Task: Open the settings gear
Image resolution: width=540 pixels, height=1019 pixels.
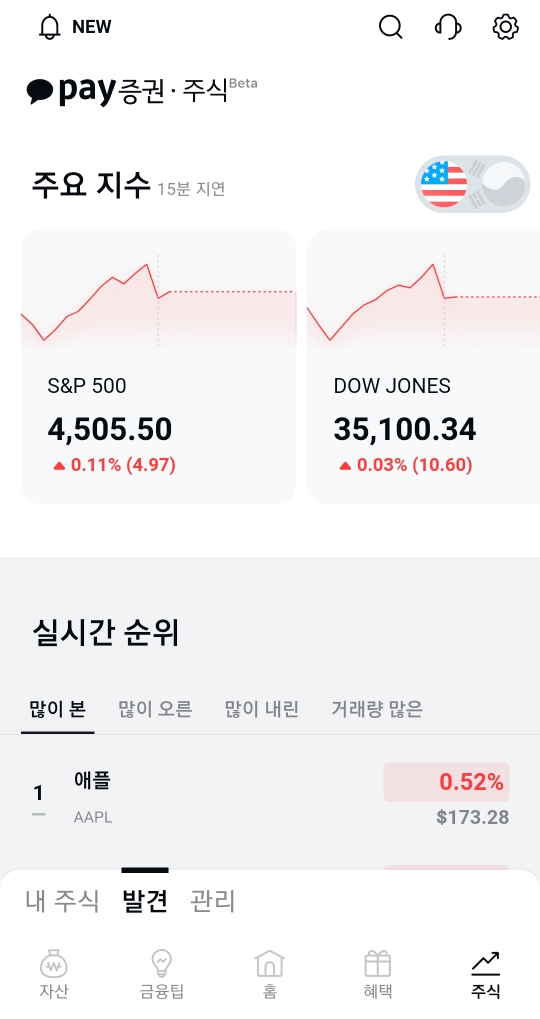Action: (506, 27)
